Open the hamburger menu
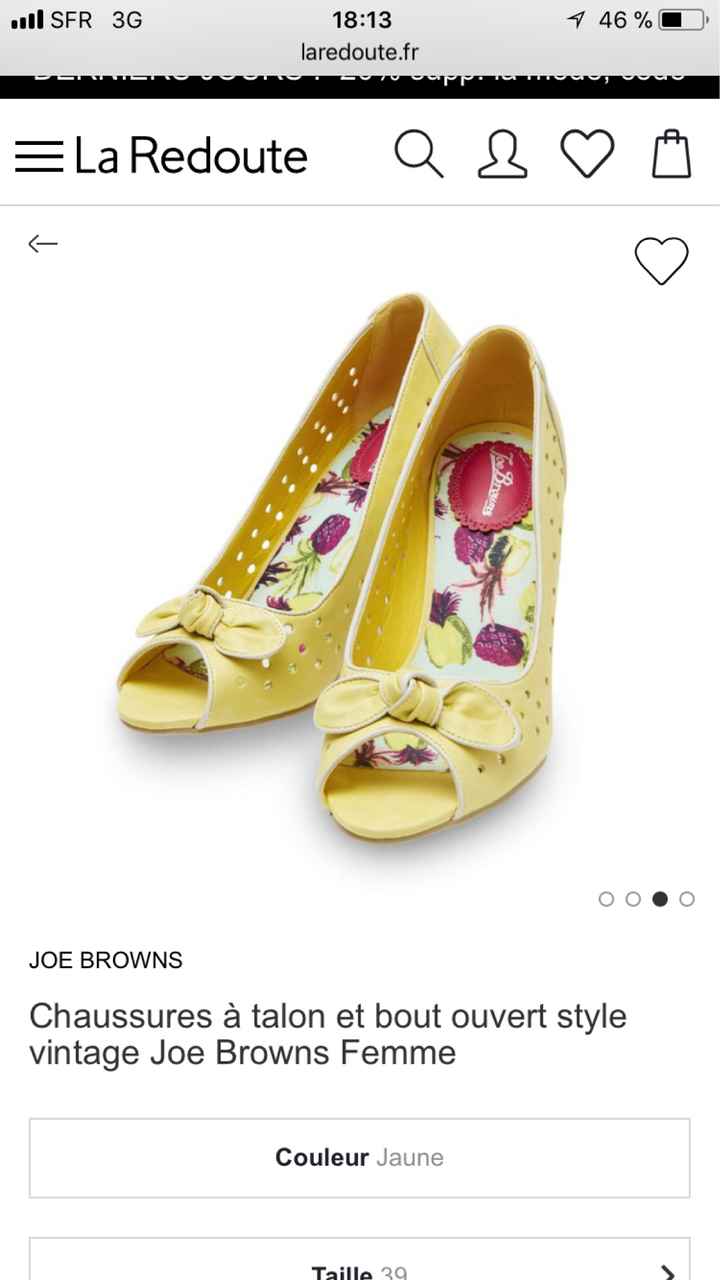720x1280 pixels. pyautogui.click(x=38, y=157)
